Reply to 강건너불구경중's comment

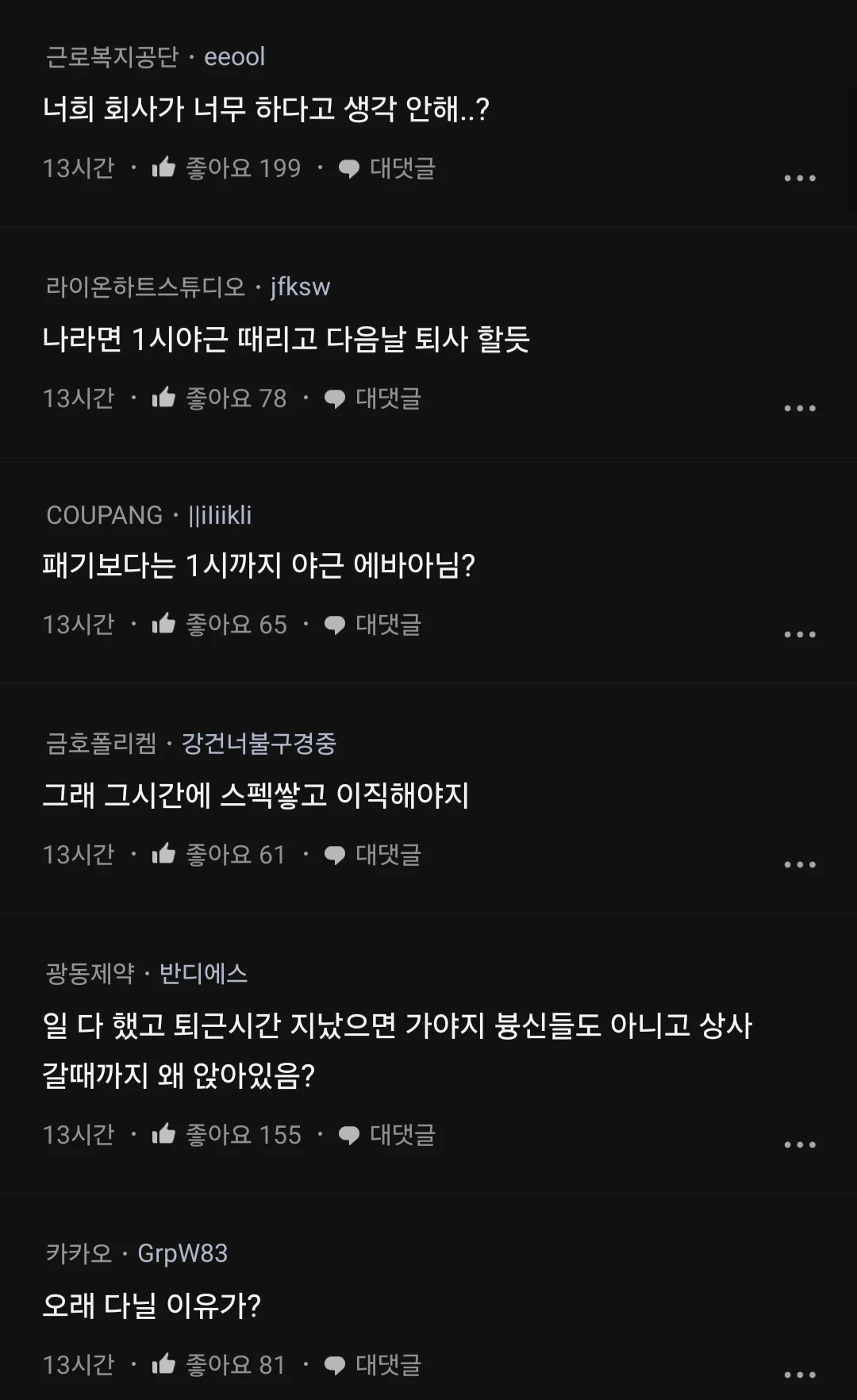(x=373, y=855)
